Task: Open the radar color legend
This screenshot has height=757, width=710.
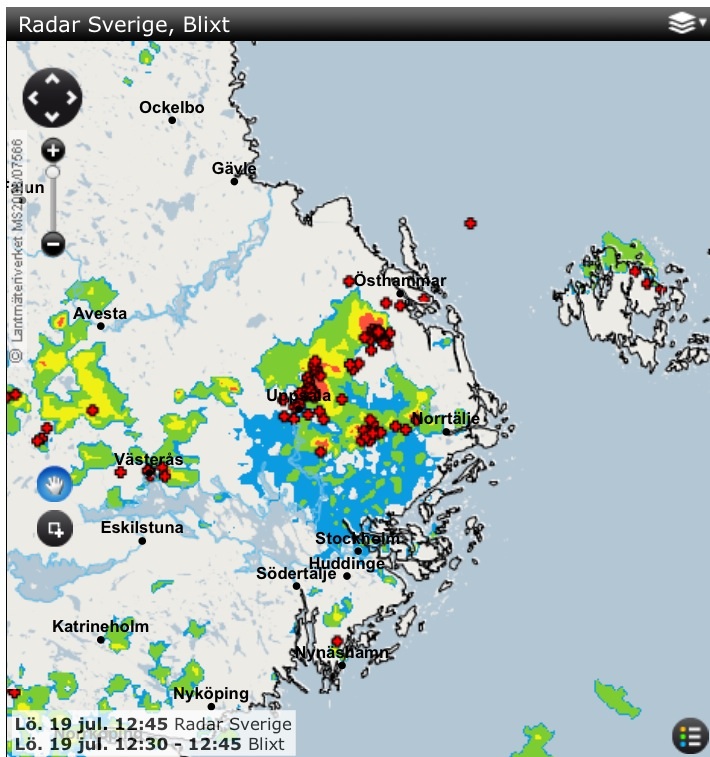Action: 689,737
